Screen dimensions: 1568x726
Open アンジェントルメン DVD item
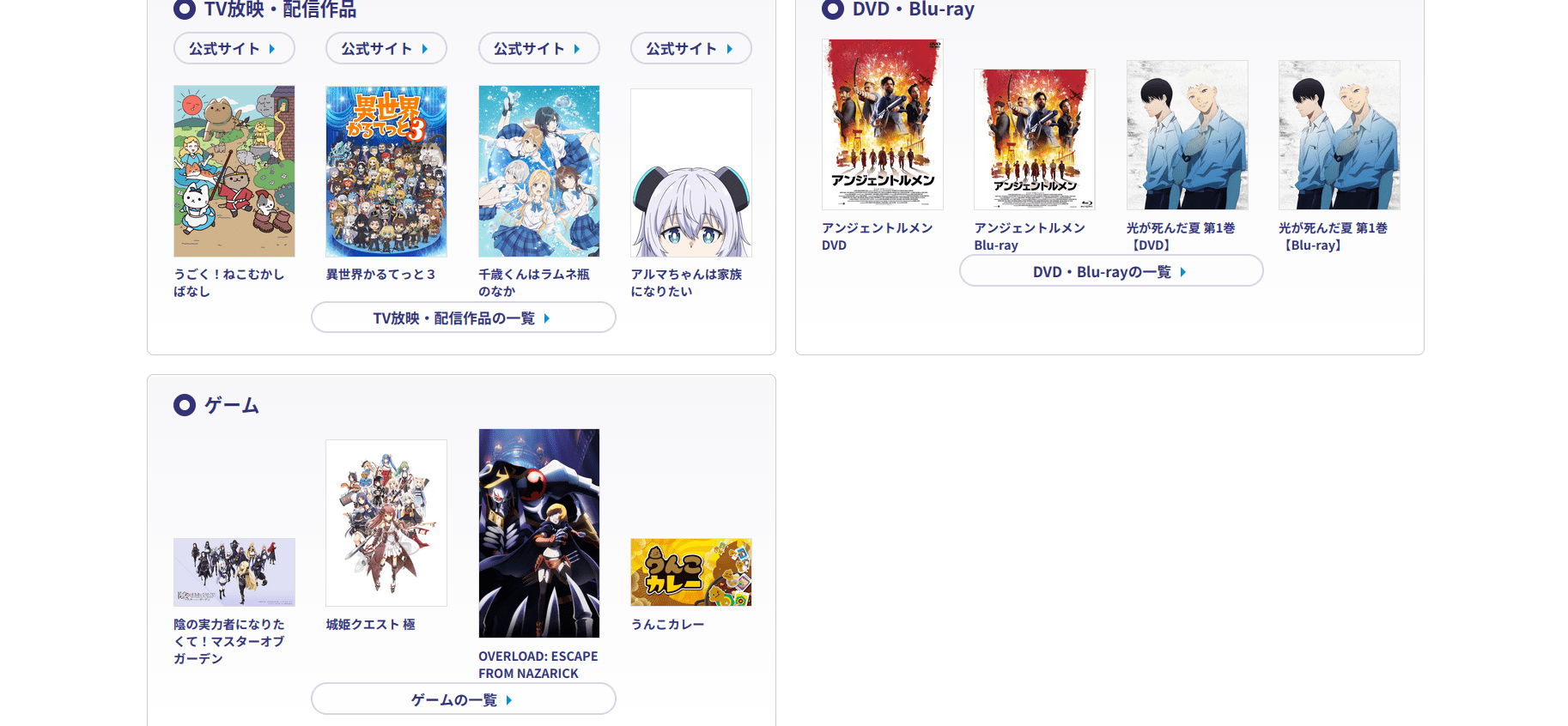(882, 125)
